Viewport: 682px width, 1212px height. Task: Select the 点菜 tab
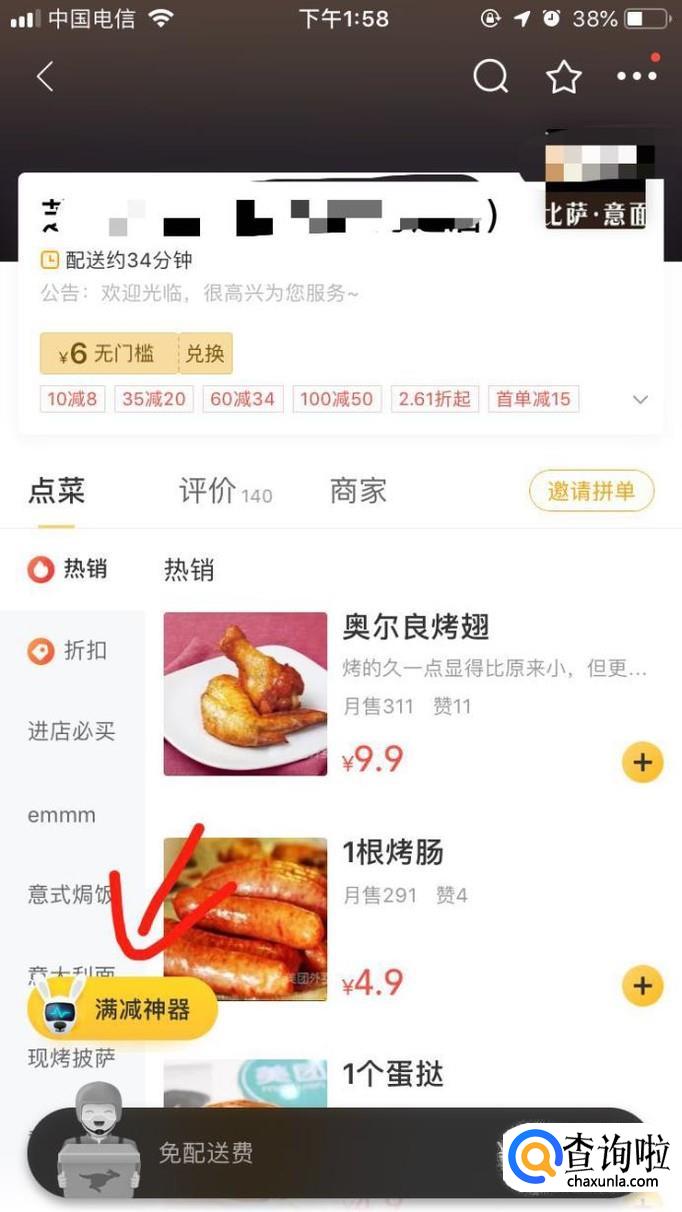[x=56, y=491]
